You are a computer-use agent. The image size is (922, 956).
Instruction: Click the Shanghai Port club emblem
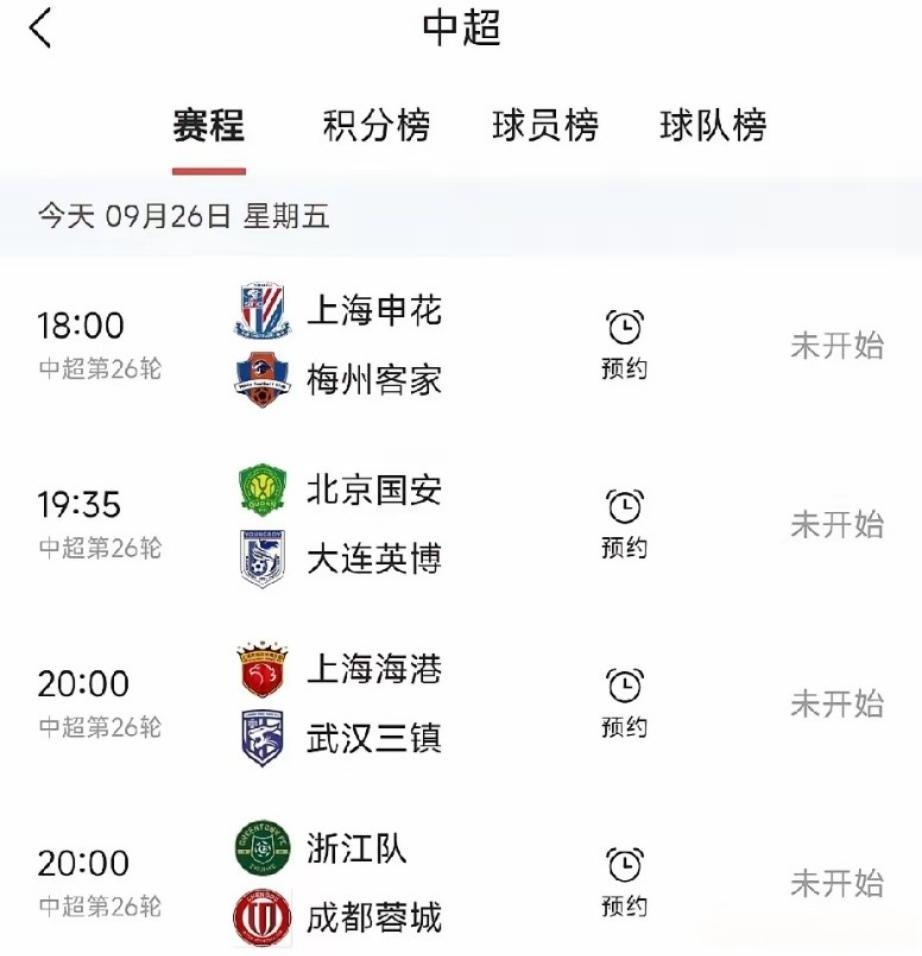[262, 666]
